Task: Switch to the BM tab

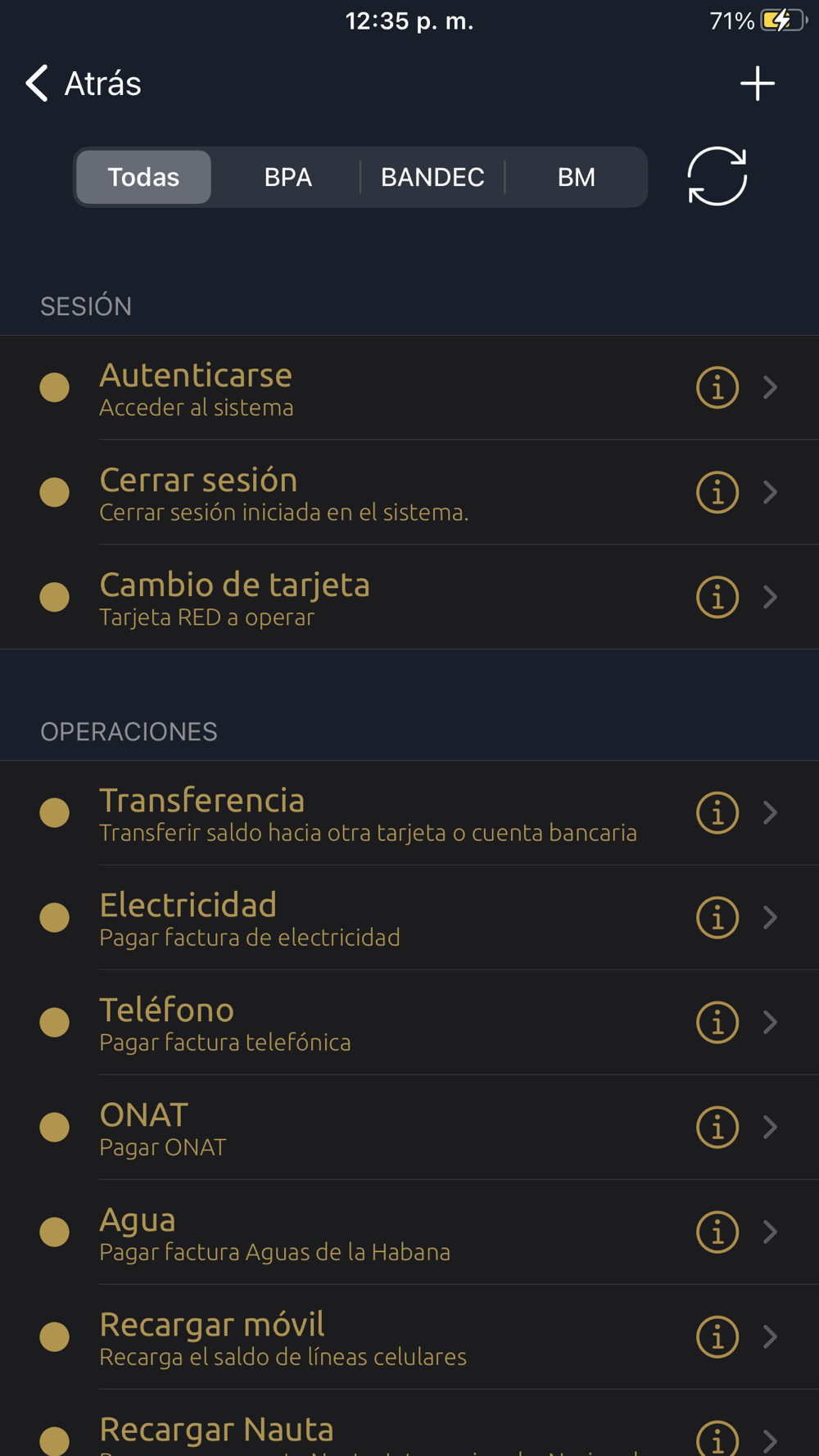Action: [x=577, y=177]
